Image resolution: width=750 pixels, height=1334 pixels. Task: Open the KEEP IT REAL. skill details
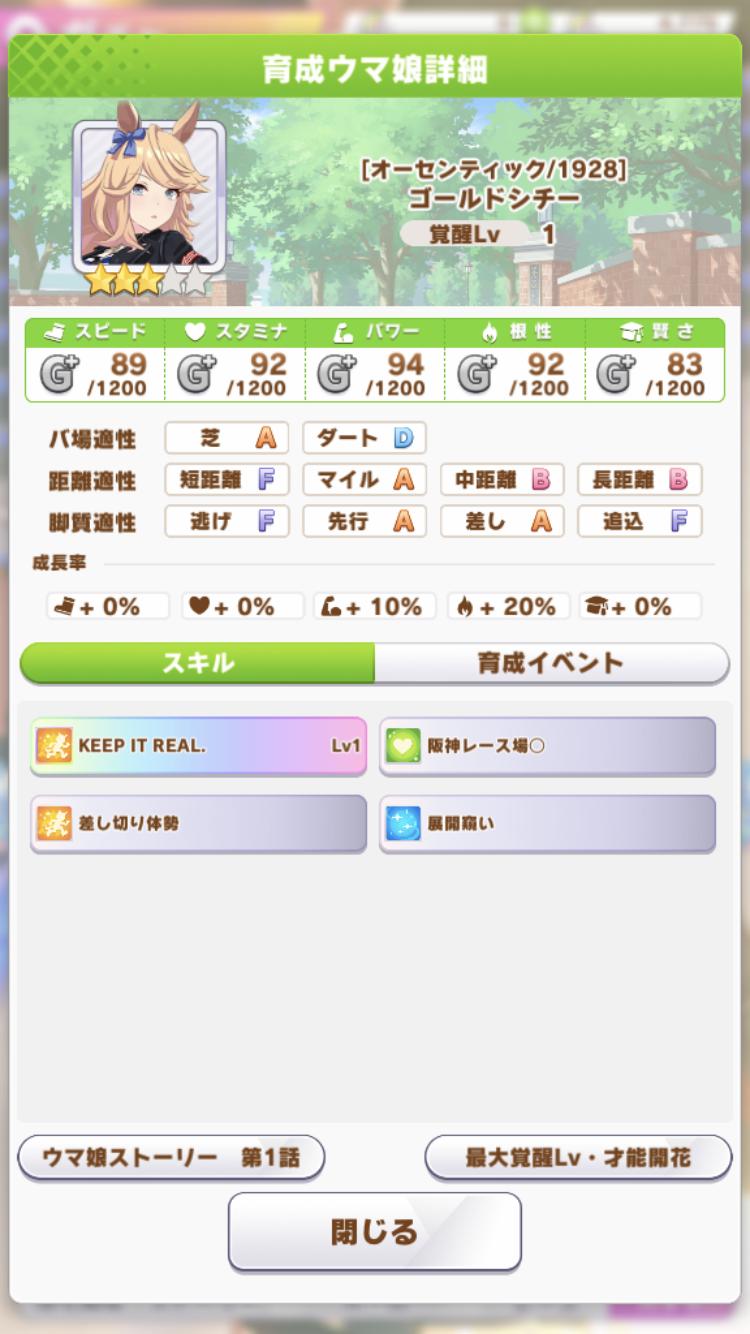click(198, 746)
